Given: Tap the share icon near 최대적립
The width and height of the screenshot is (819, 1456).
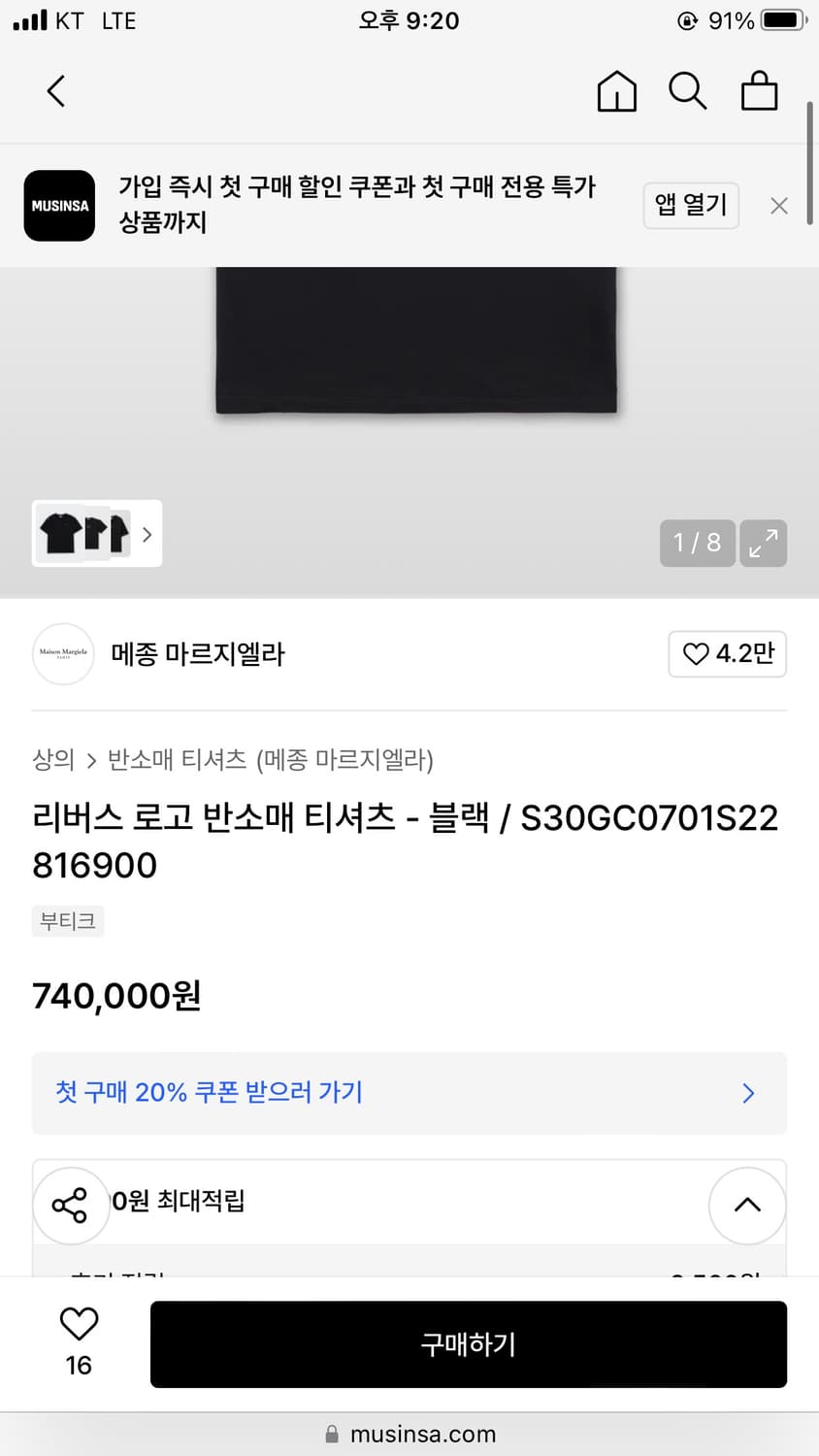Looking at the screenshot, I should coord(72,1205).
